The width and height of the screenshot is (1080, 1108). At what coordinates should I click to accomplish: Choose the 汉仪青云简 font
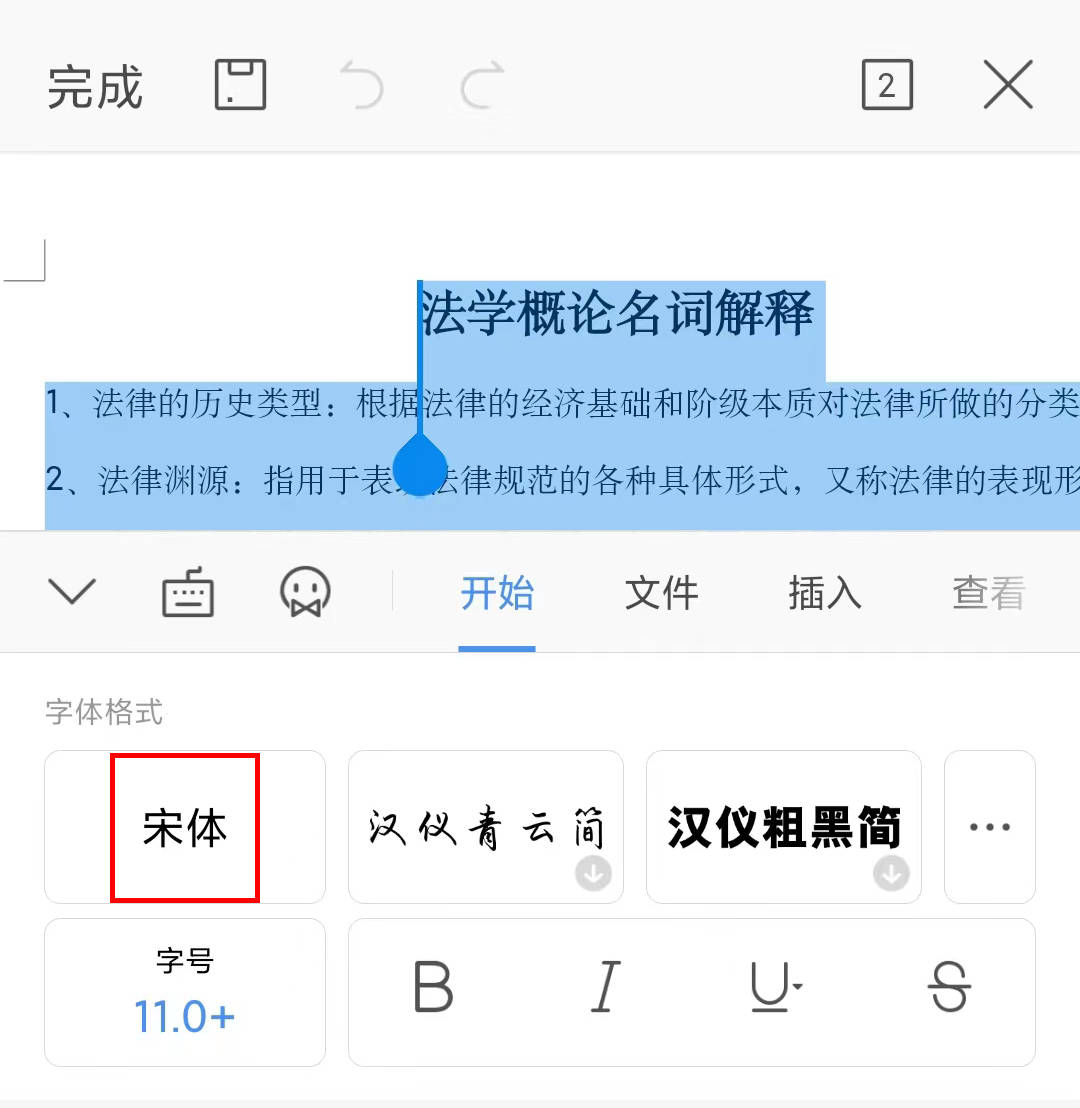[x=485, y=828]
